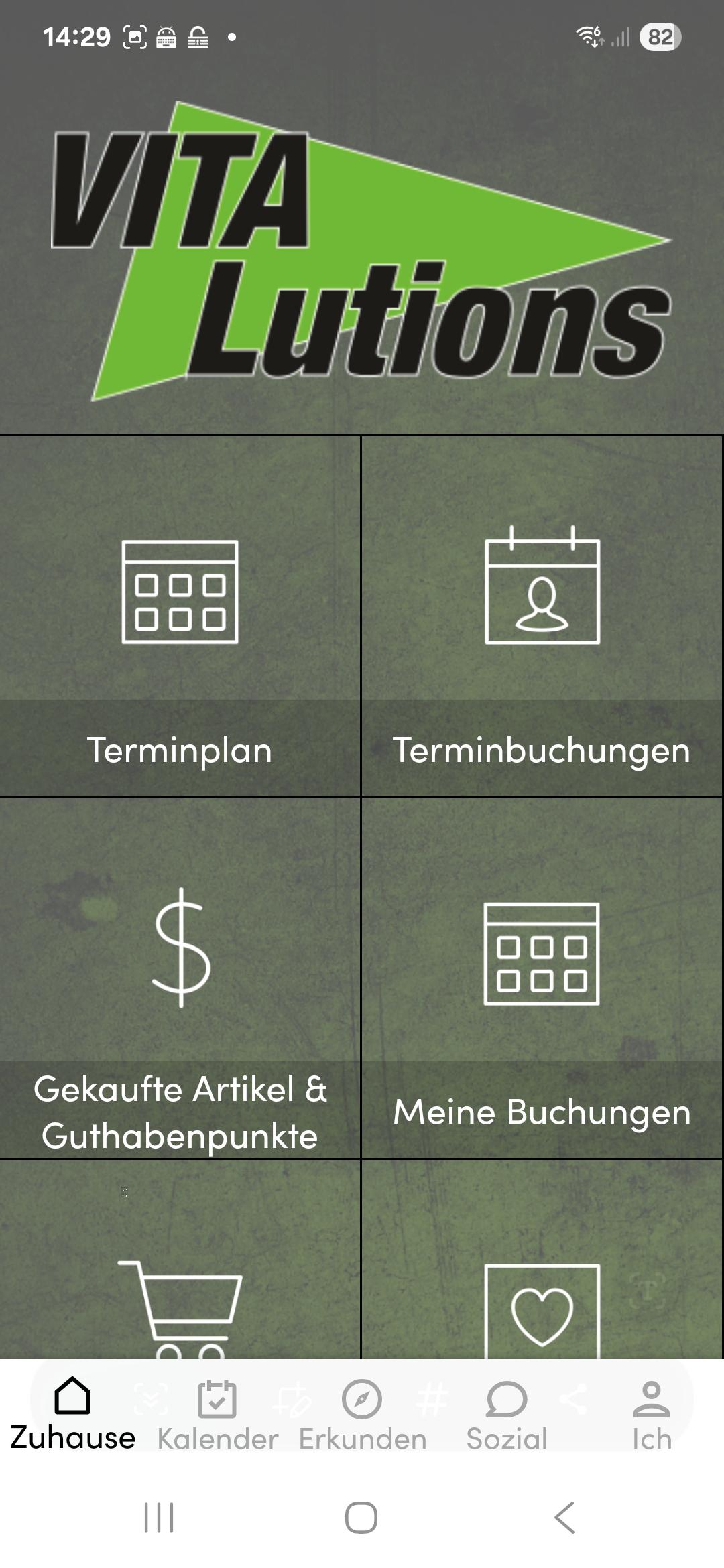Viewport: 724px width, 1568px height.
Task: Open Gekaufte Artikel & Guthabenpunkte
Action: click(180, 978)
